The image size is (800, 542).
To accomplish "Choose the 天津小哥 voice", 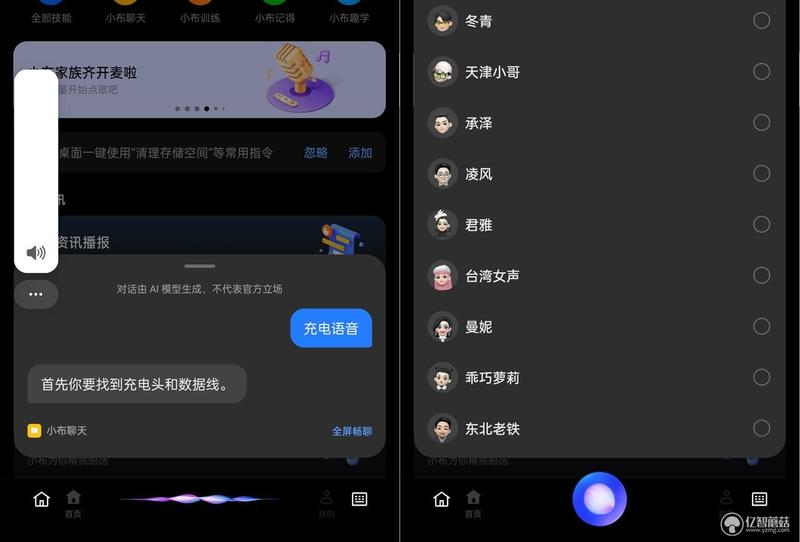I will tap(761, 72).
